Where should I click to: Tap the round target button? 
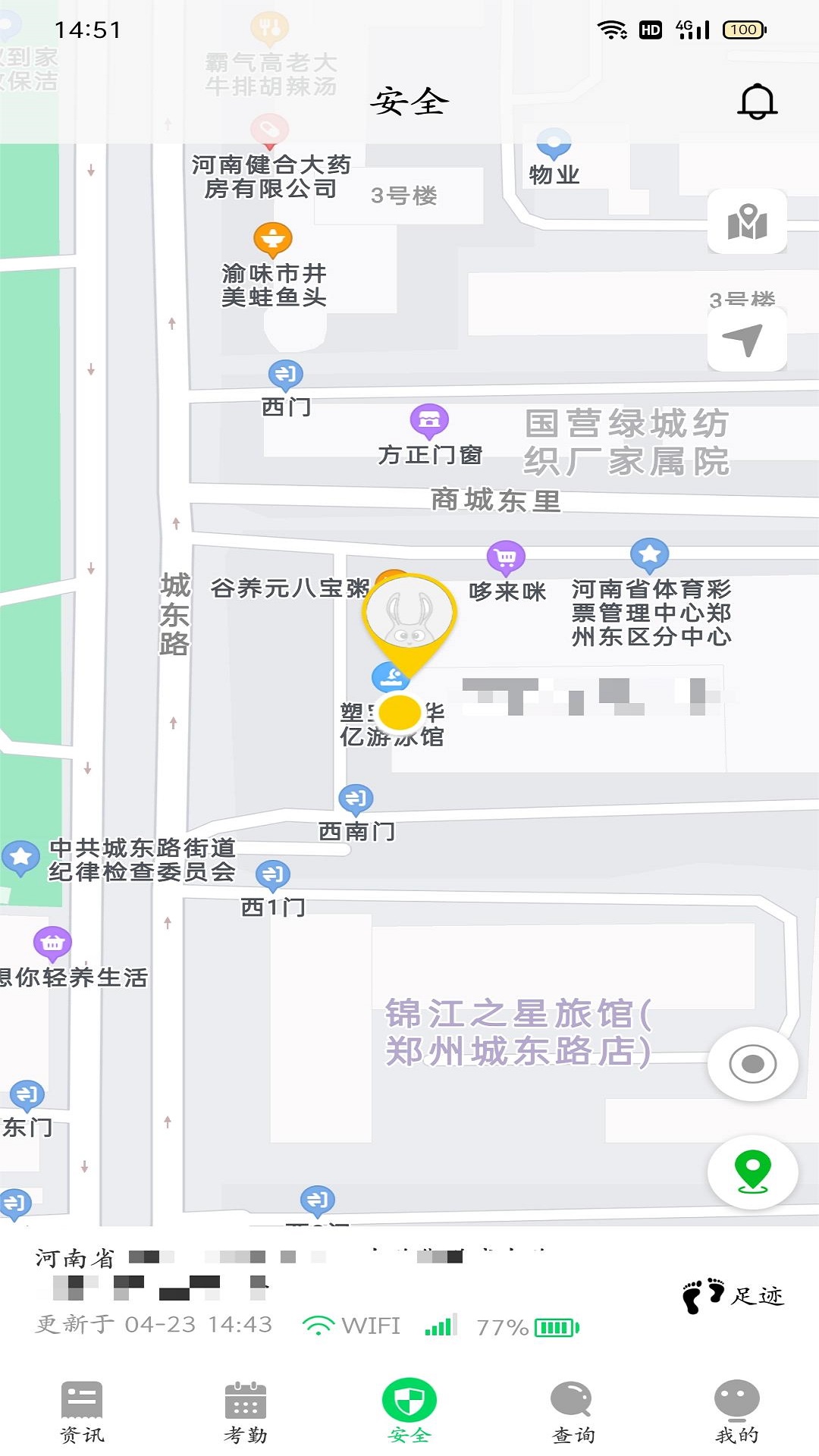[x=752, y=1064]
